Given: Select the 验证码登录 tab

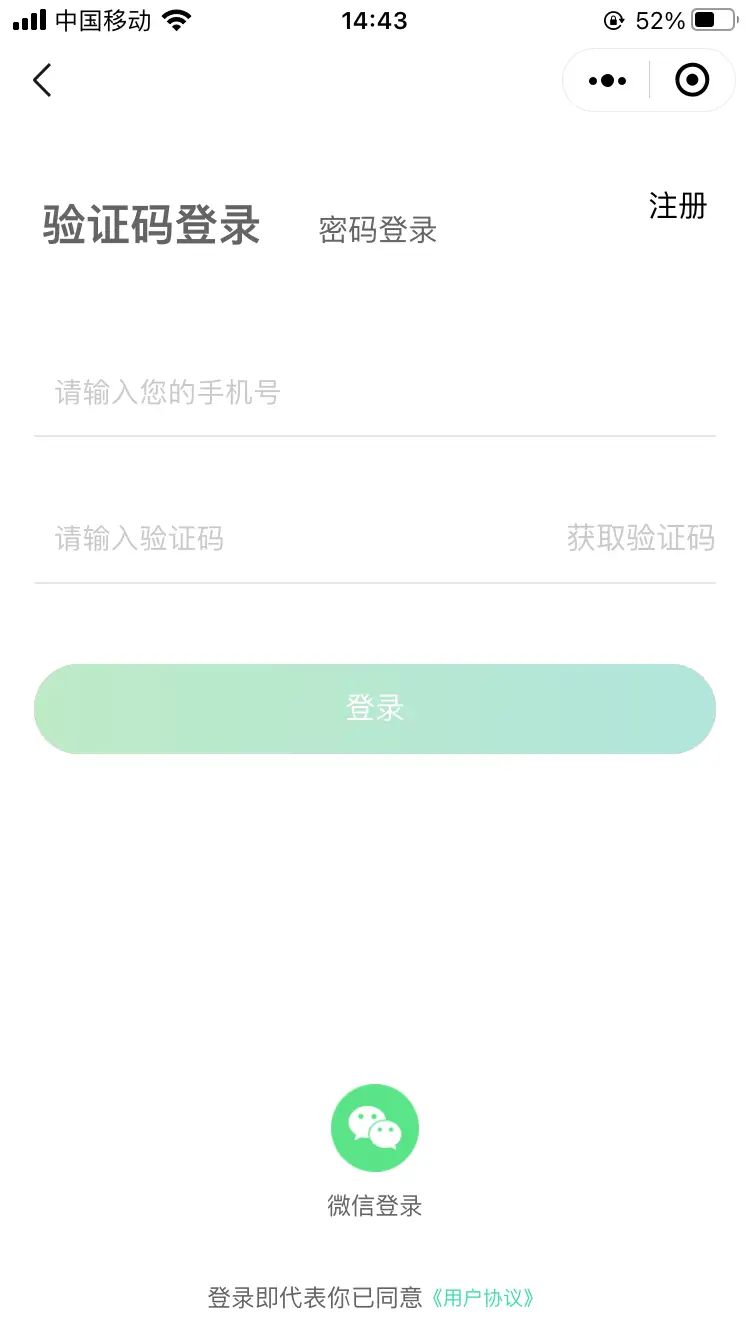Looking at the screenshot, I should point(151,224).
